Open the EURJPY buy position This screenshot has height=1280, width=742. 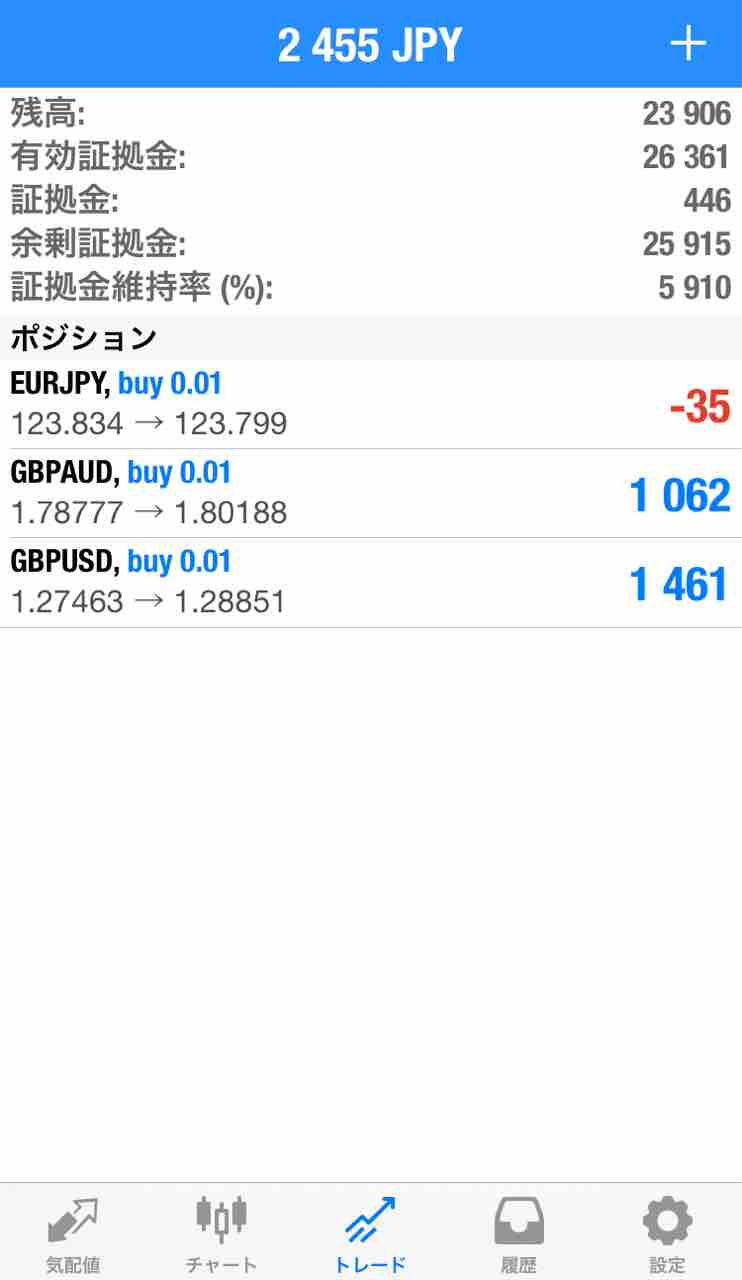[370, 404]
